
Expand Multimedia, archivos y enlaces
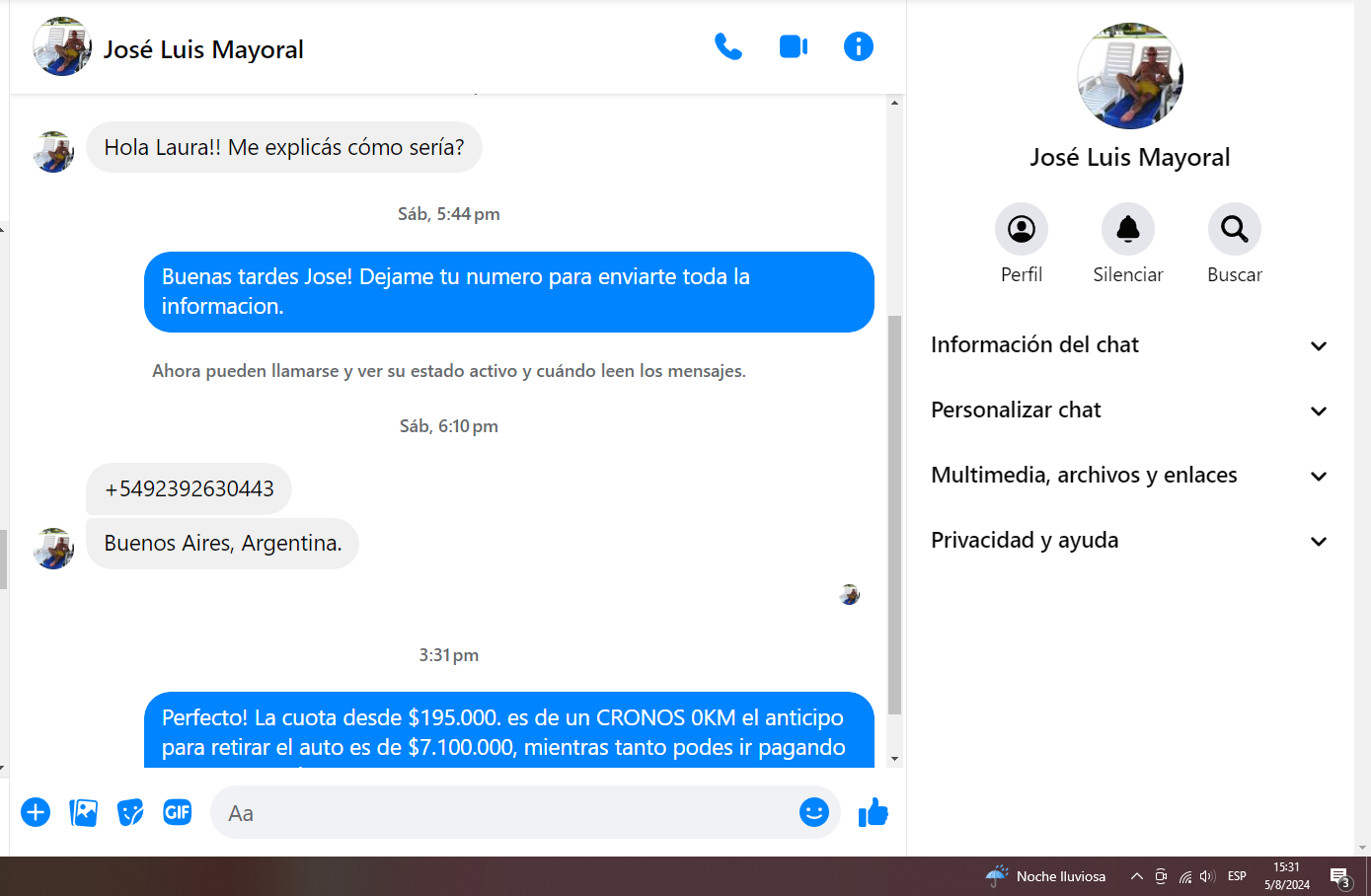click(1129, 476)
